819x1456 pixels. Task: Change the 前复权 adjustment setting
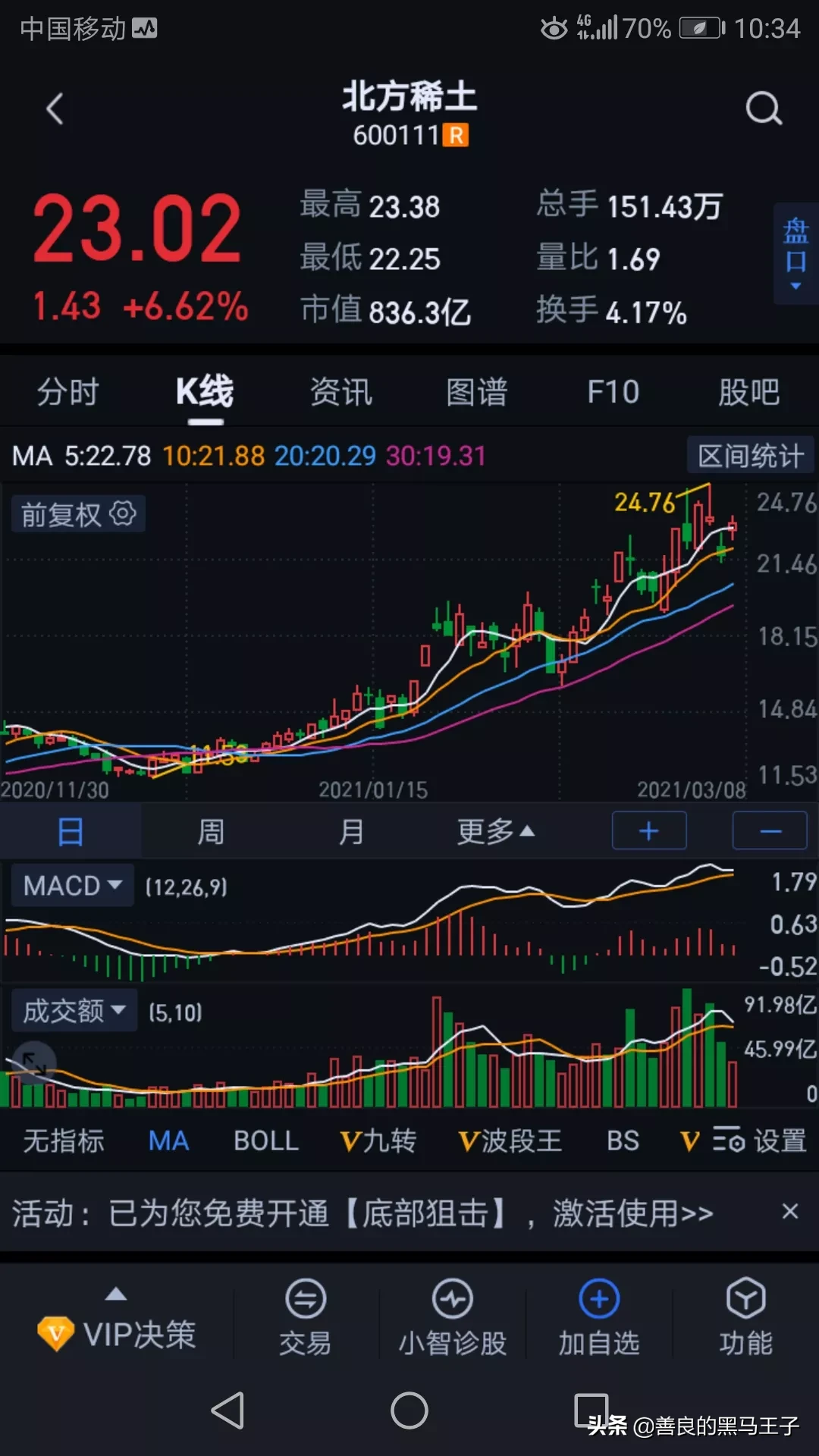pos(78,514)
